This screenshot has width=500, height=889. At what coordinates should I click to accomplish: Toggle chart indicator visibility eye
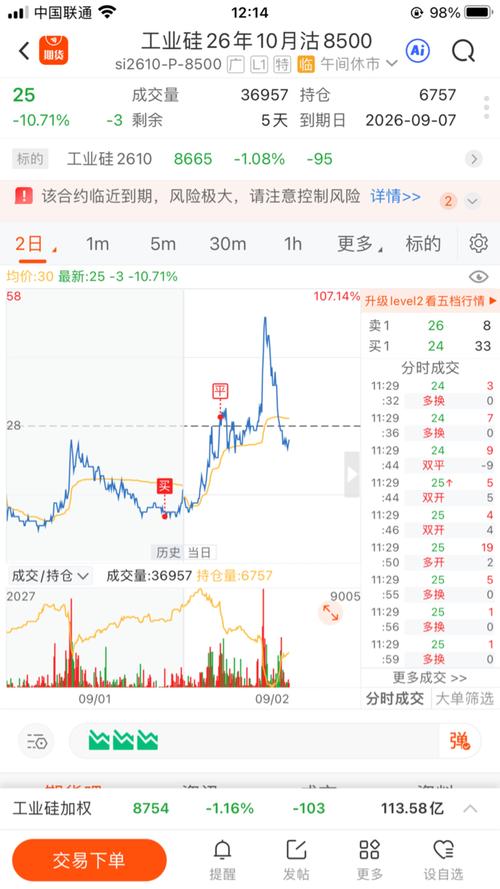tap(478, 277)
